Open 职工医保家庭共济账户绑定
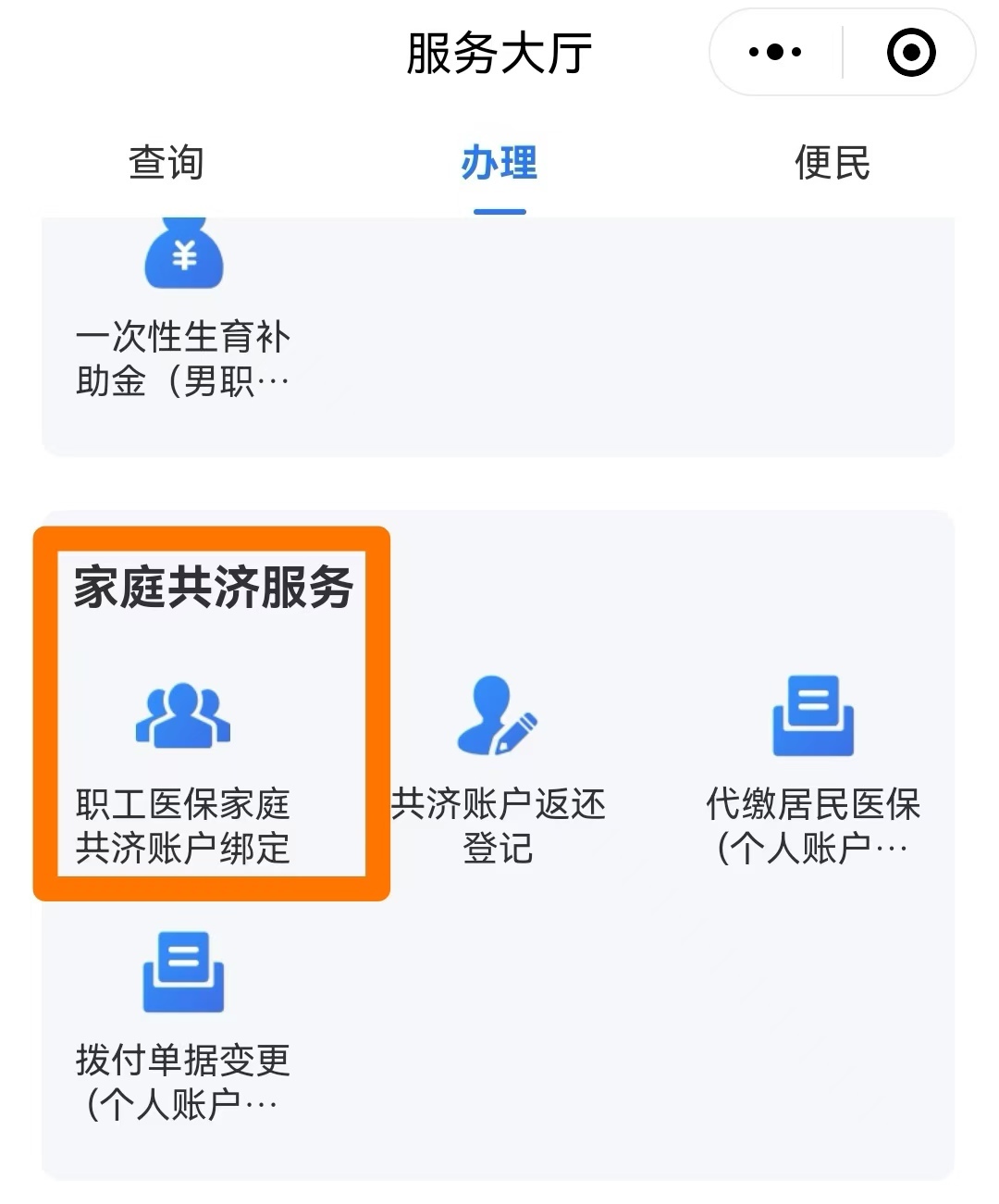 183,768
